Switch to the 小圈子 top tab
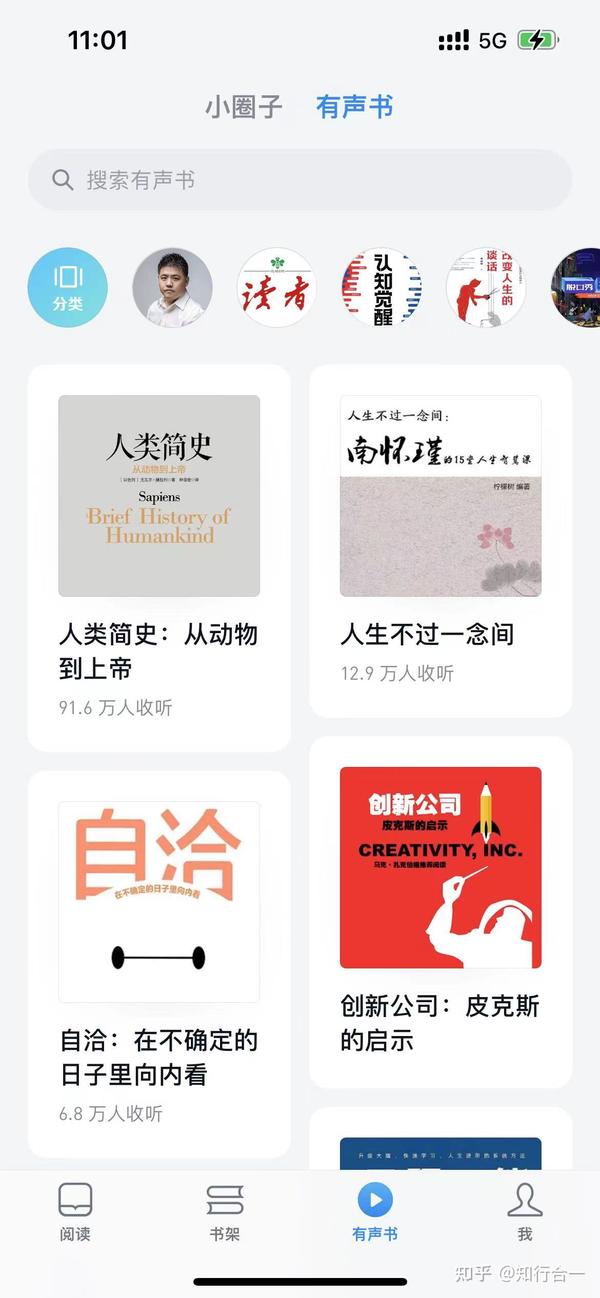Image resolution: width=600 pixels, height=1298 pixels. click(244, 107)
